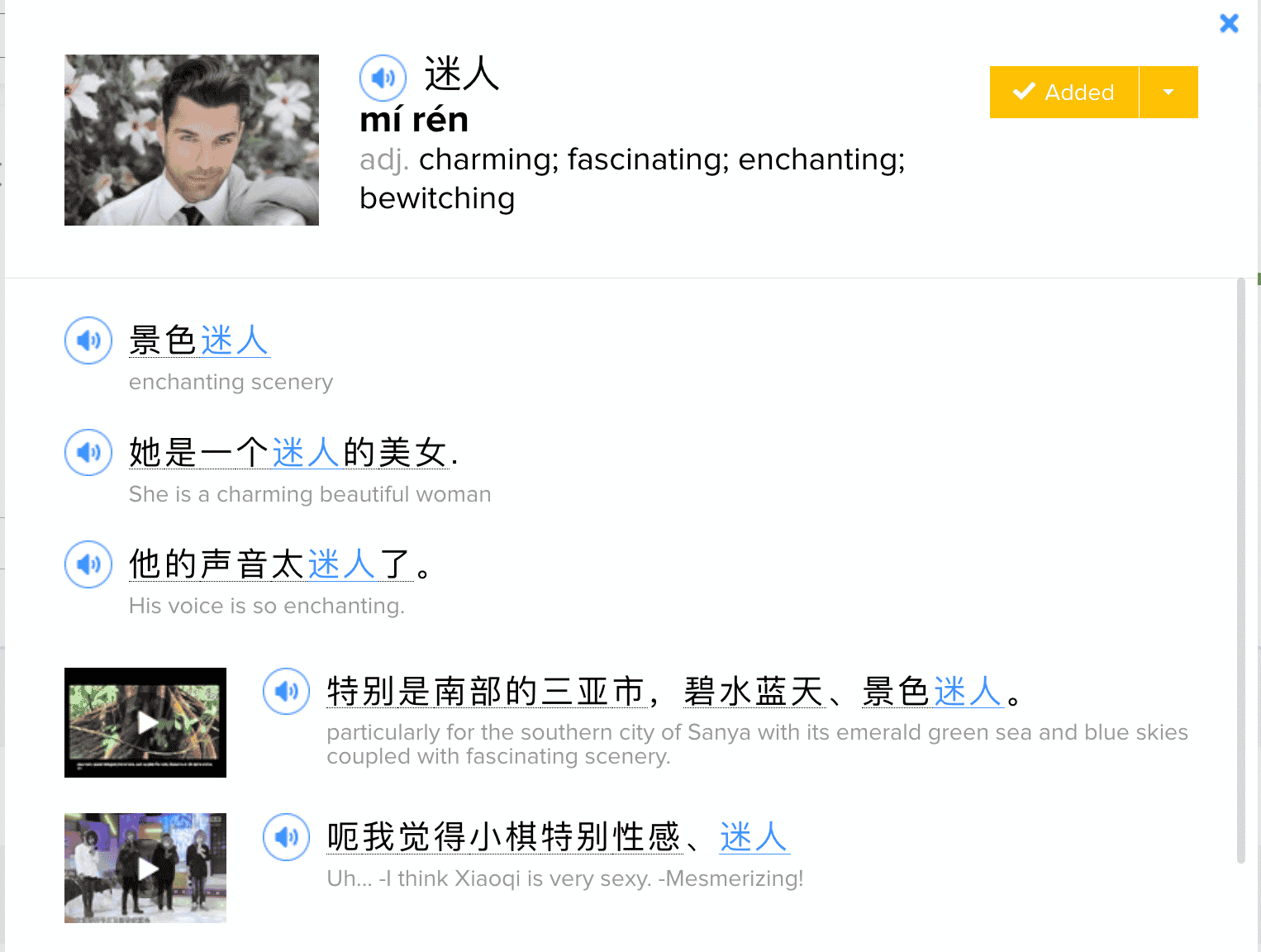Play audio for 'She is a charming beautiful woman'
1261x952 pixels.
(x=88, y=452)
